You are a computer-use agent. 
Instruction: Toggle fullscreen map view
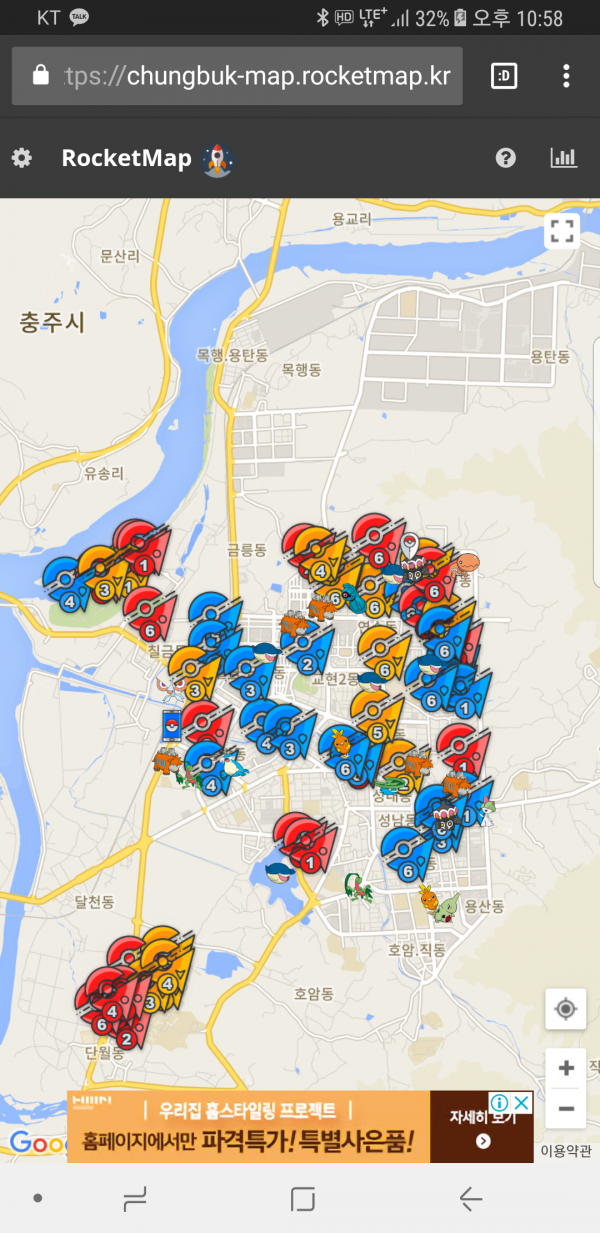(x=563, y=232)
